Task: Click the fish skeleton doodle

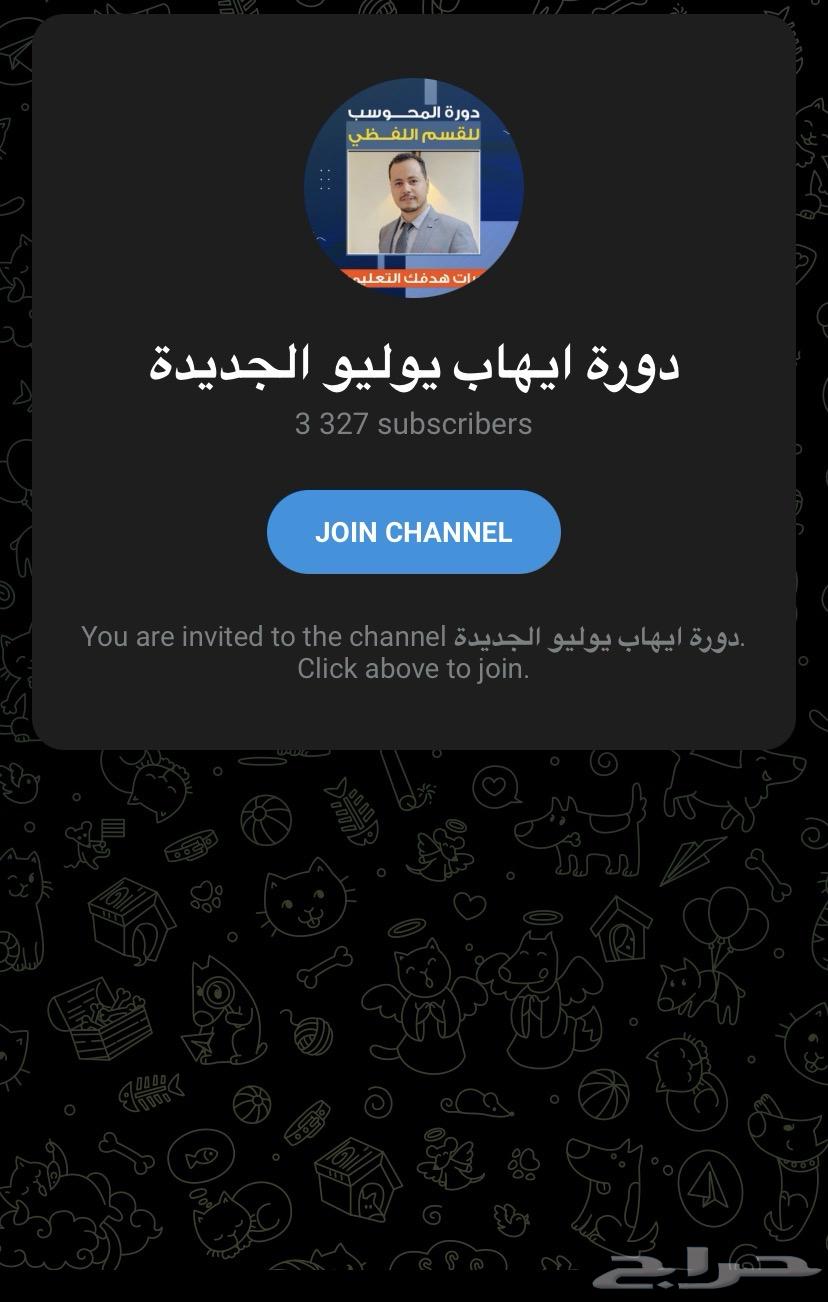Action: click(150, 1090)
